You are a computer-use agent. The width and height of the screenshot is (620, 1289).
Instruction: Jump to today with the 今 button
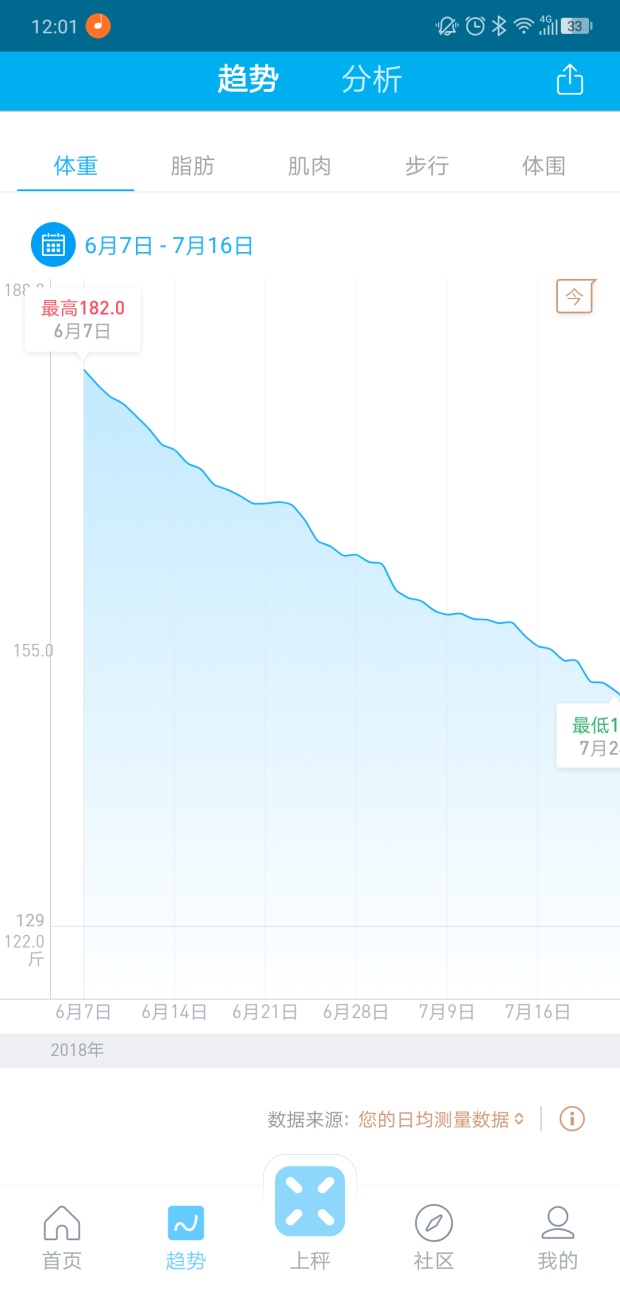pyautogui.click(x=575, y=296)
